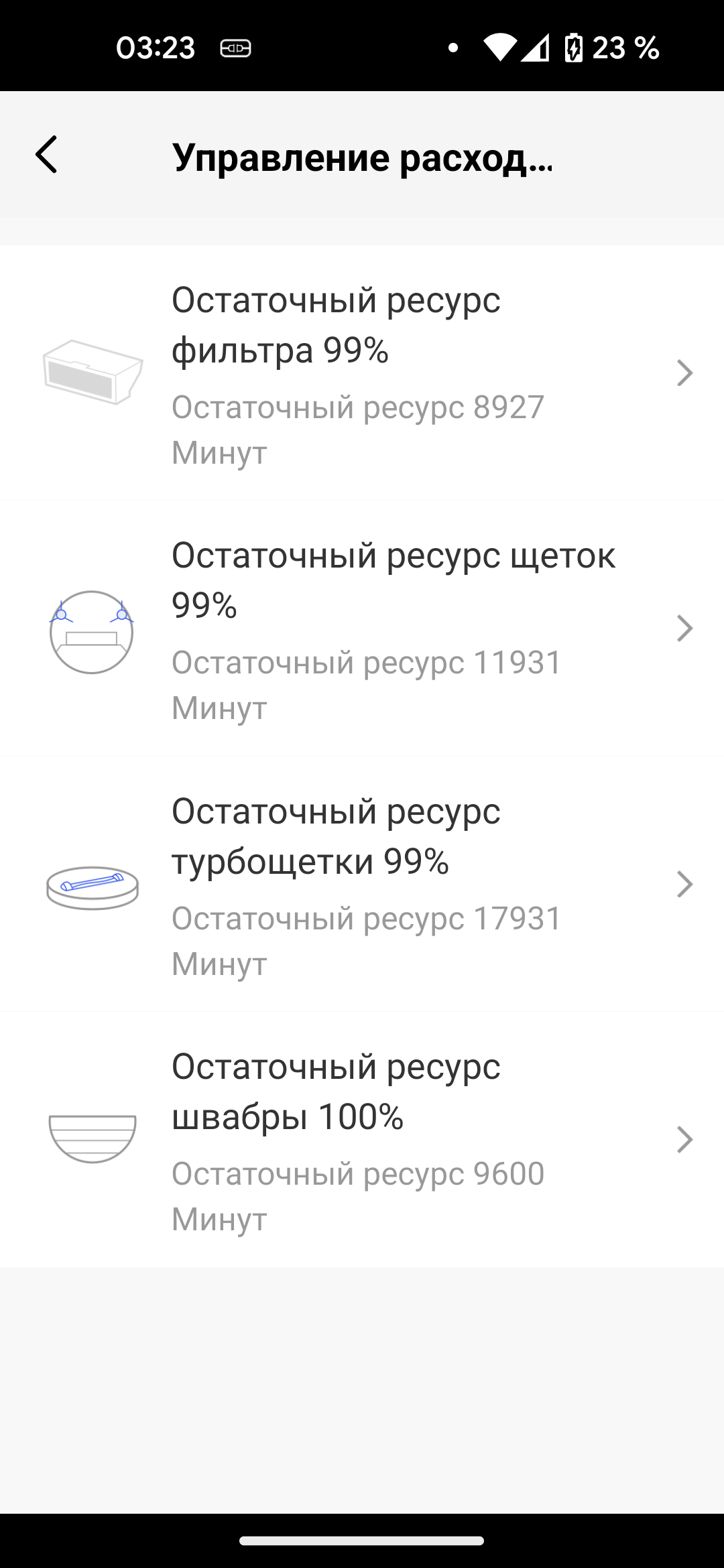
Task: Open the filter remaining life details
Action: click(x=362, y=373)
